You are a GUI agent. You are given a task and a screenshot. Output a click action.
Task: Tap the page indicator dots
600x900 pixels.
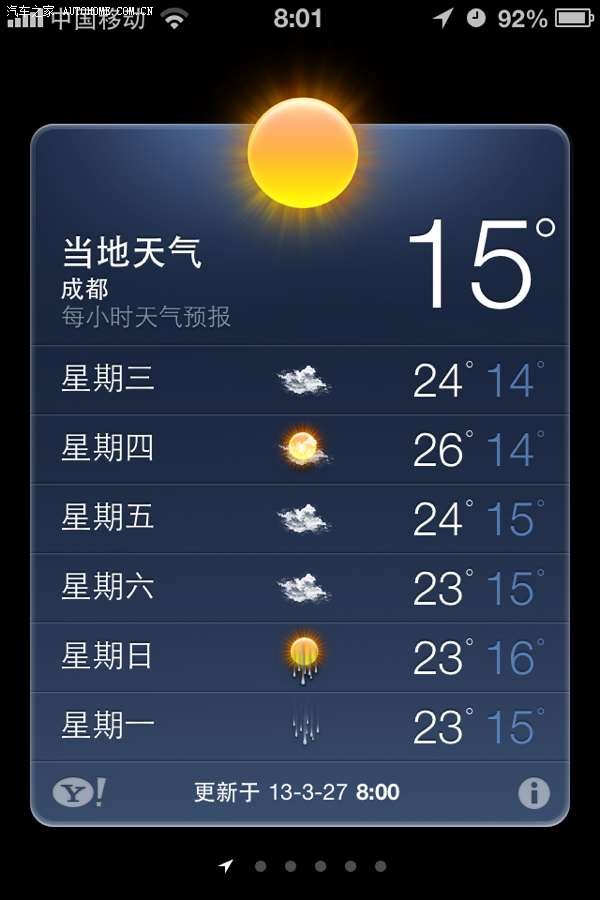305,866
